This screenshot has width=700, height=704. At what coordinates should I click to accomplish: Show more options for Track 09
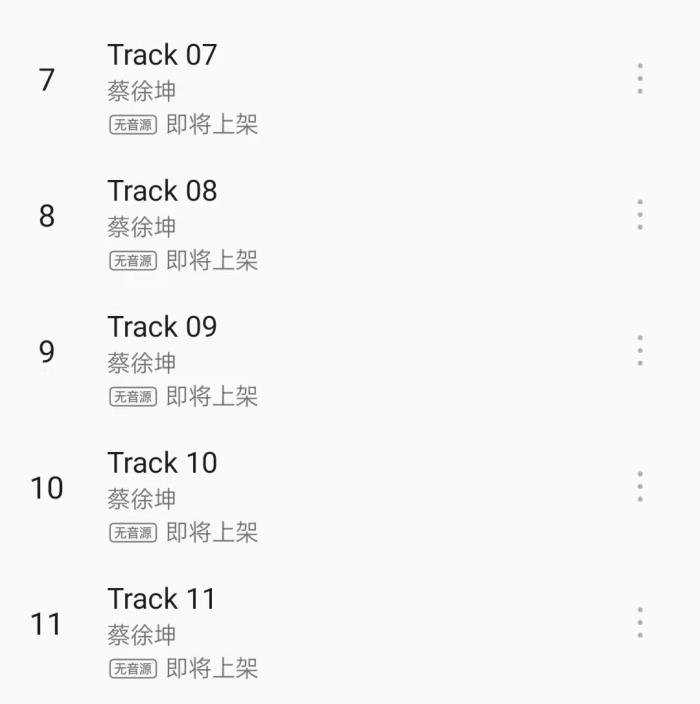(640, 351)
